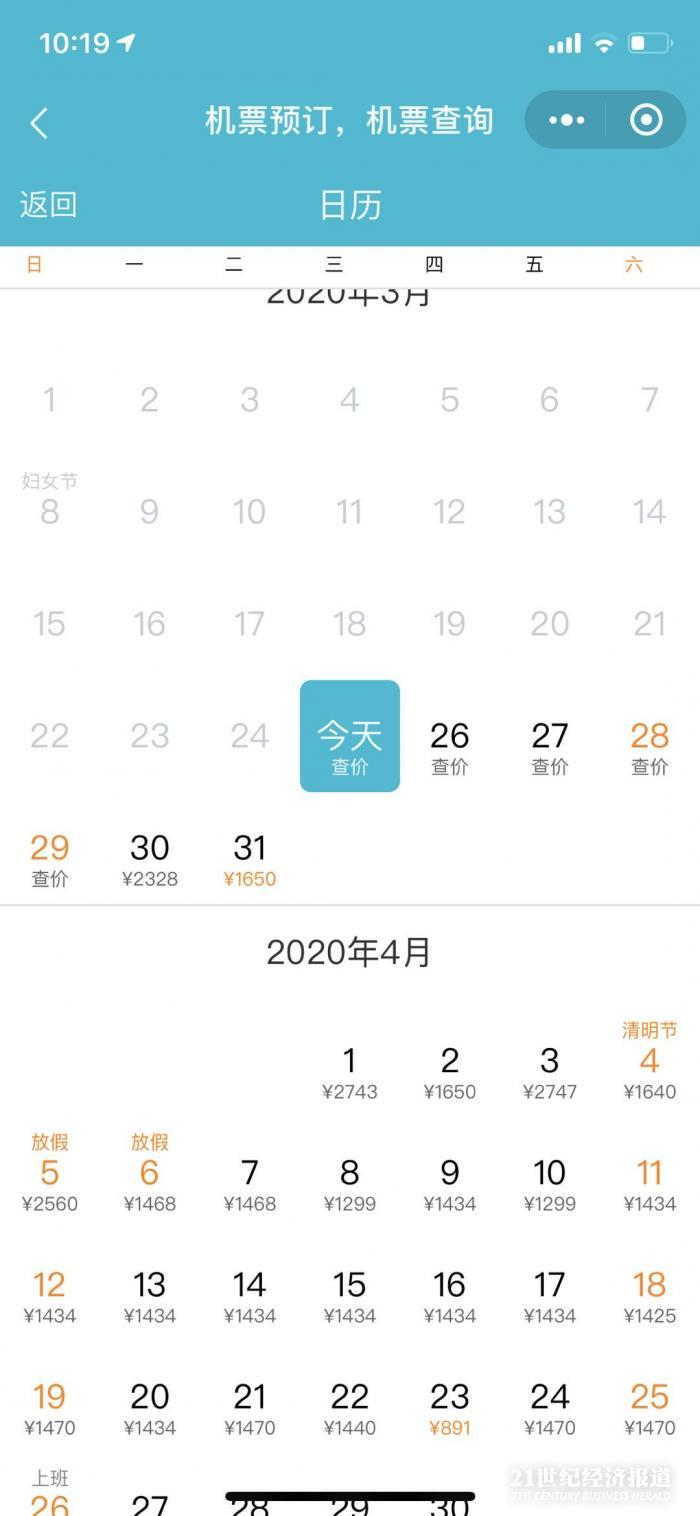
Task: Select March 31 with lowest price ¥1650
Action: [250, 859]
